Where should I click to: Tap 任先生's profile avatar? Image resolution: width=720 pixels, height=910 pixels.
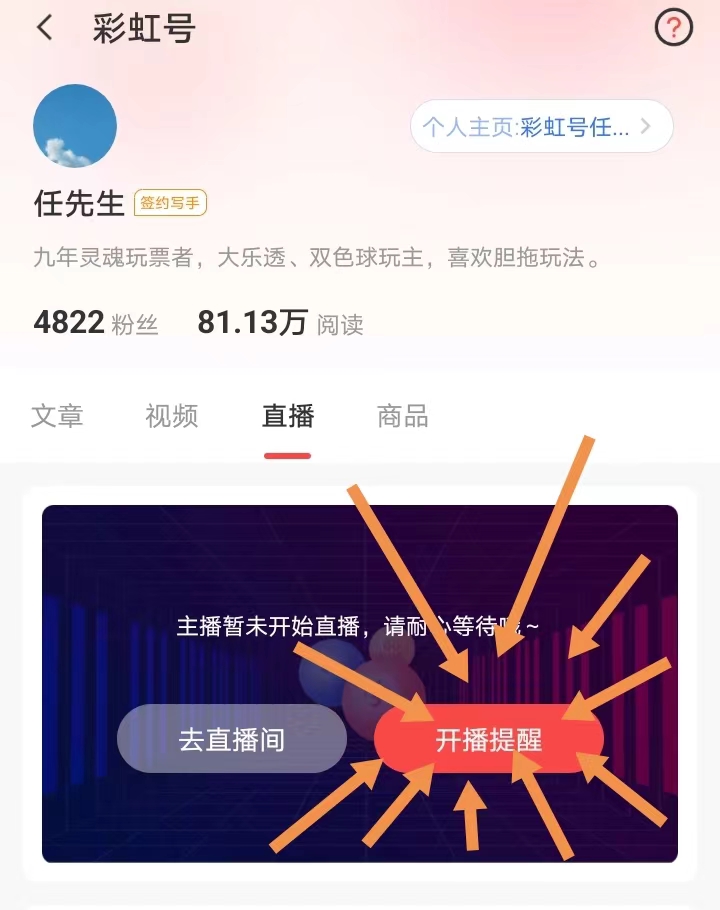pos(75,126)
